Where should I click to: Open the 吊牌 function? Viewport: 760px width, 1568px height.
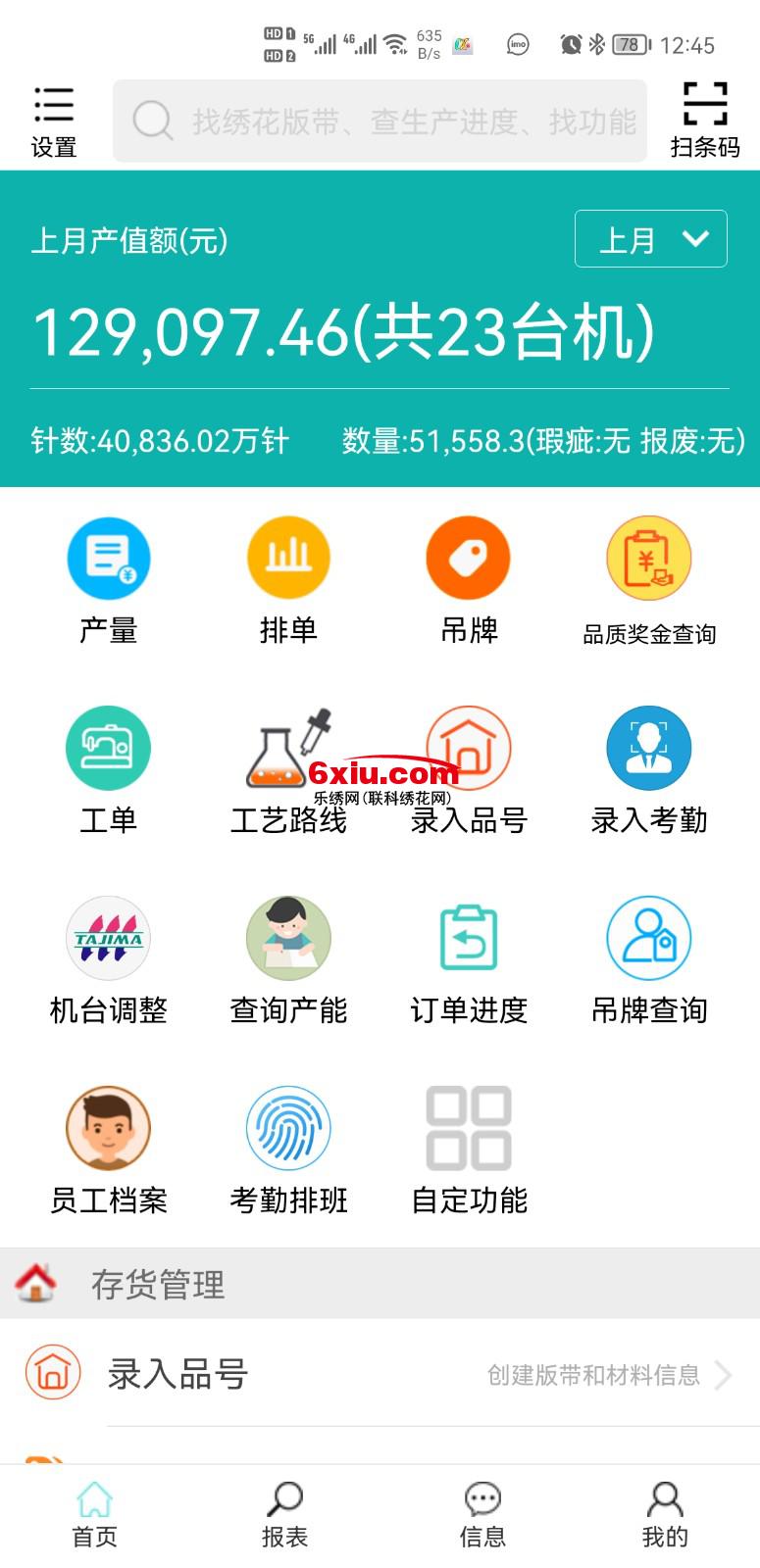tap(469, 579)
